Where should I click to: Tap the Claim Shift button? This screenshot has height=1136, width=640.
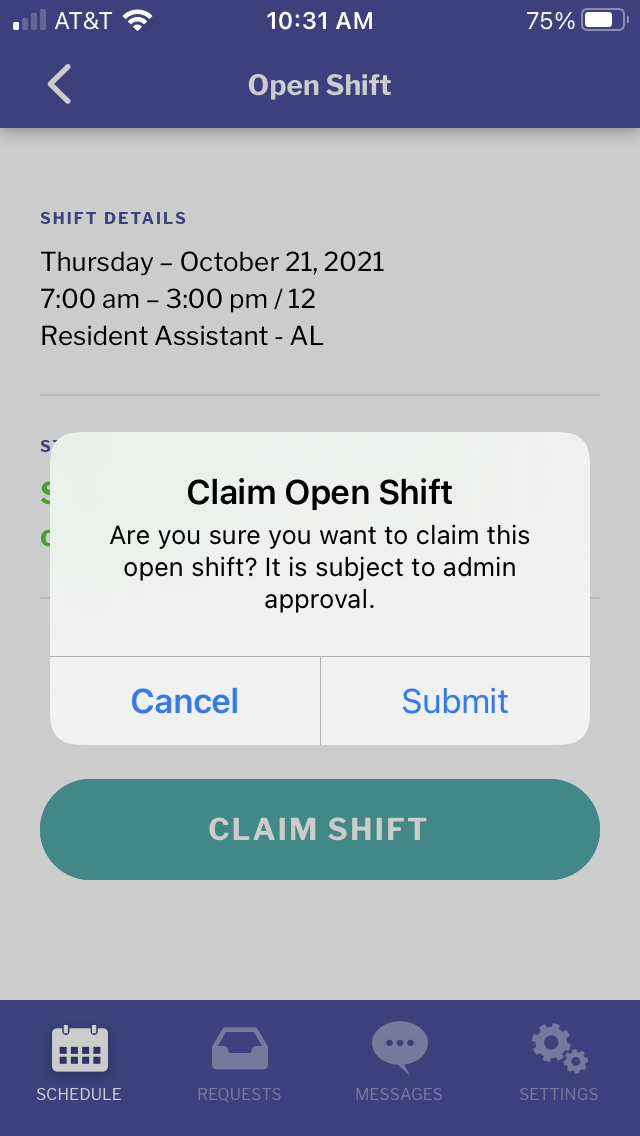click(320, 829)
